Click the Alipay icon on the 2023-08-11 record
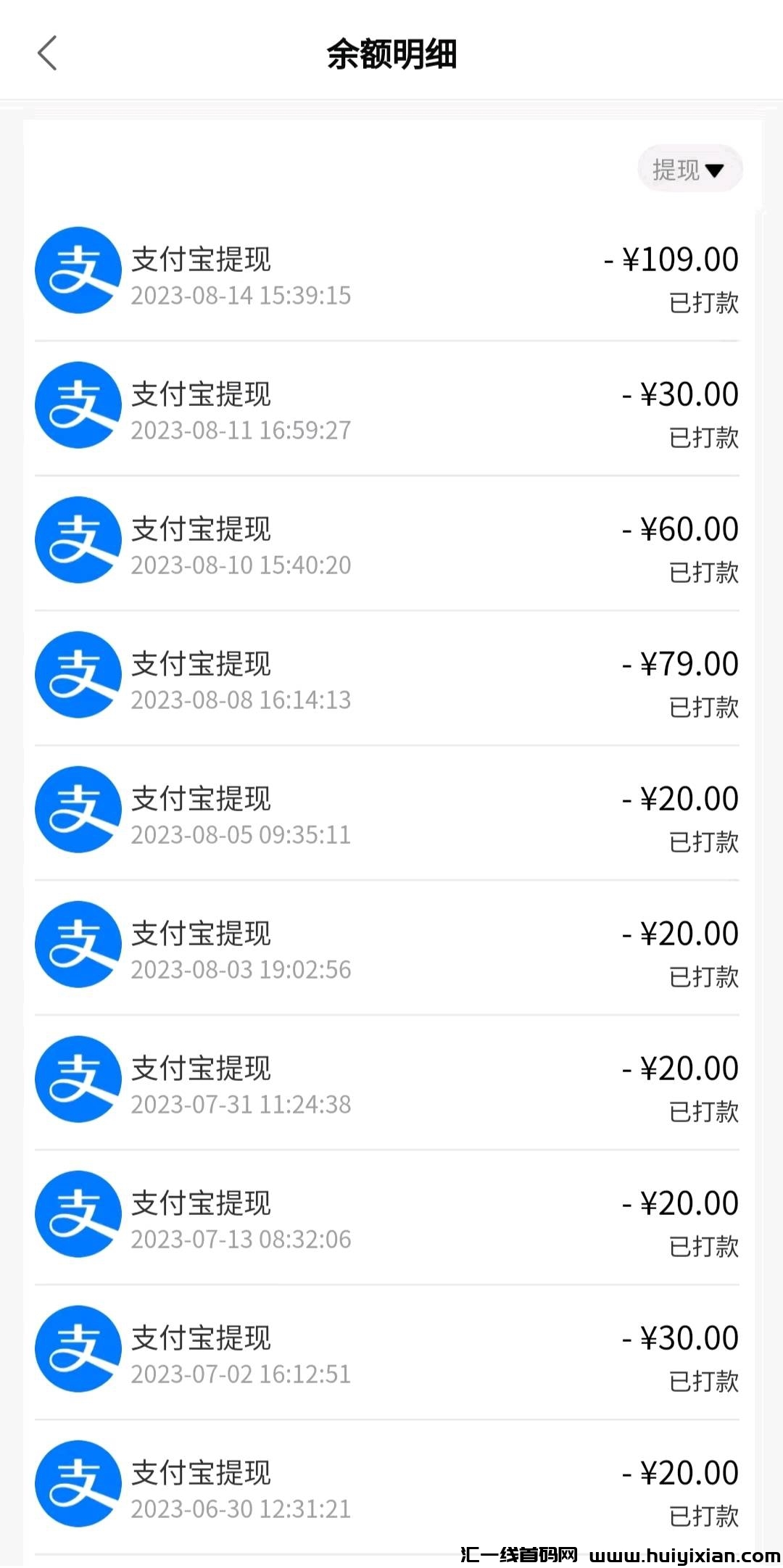This screenshot has width=783, height=1568. [78, 405]
